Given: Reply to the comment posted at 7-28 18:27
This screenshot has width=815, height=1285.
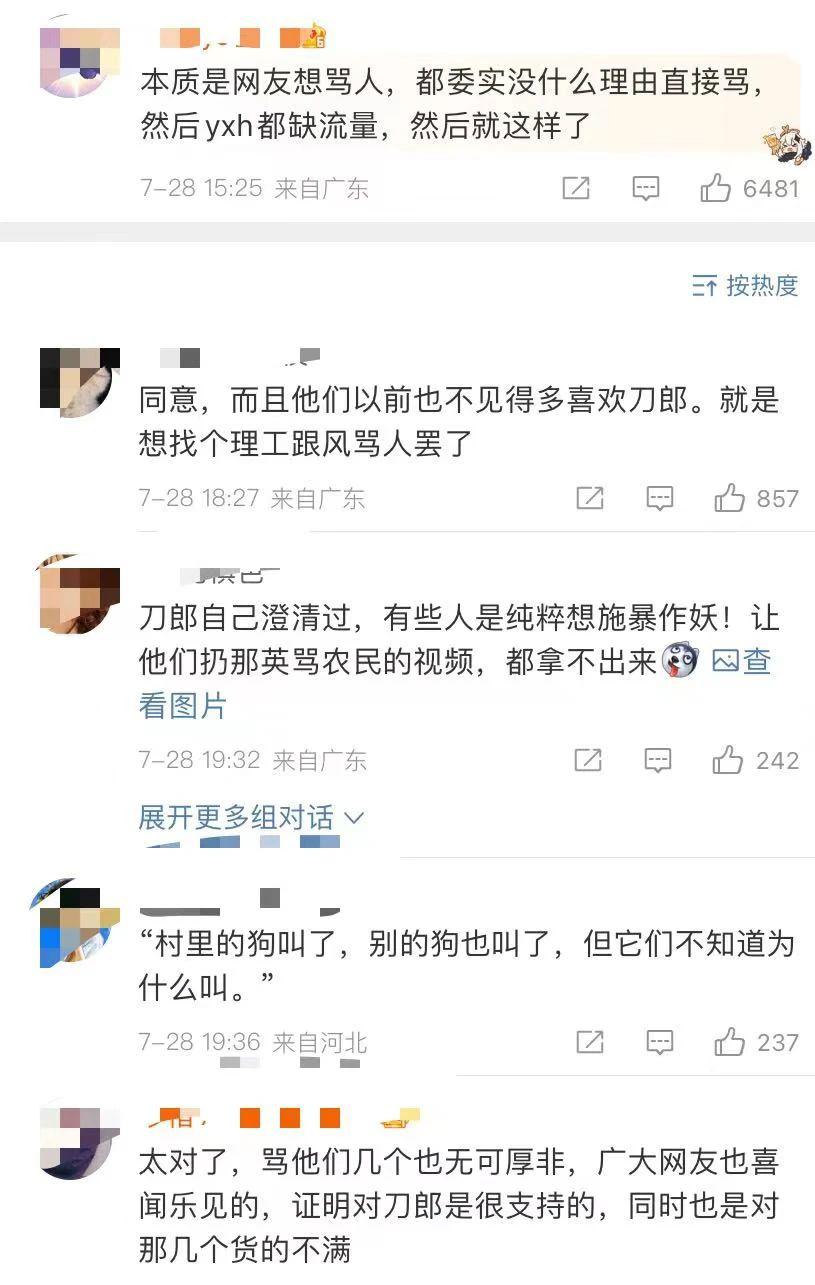Looking at the screenshot, I should tap(659, 498).
